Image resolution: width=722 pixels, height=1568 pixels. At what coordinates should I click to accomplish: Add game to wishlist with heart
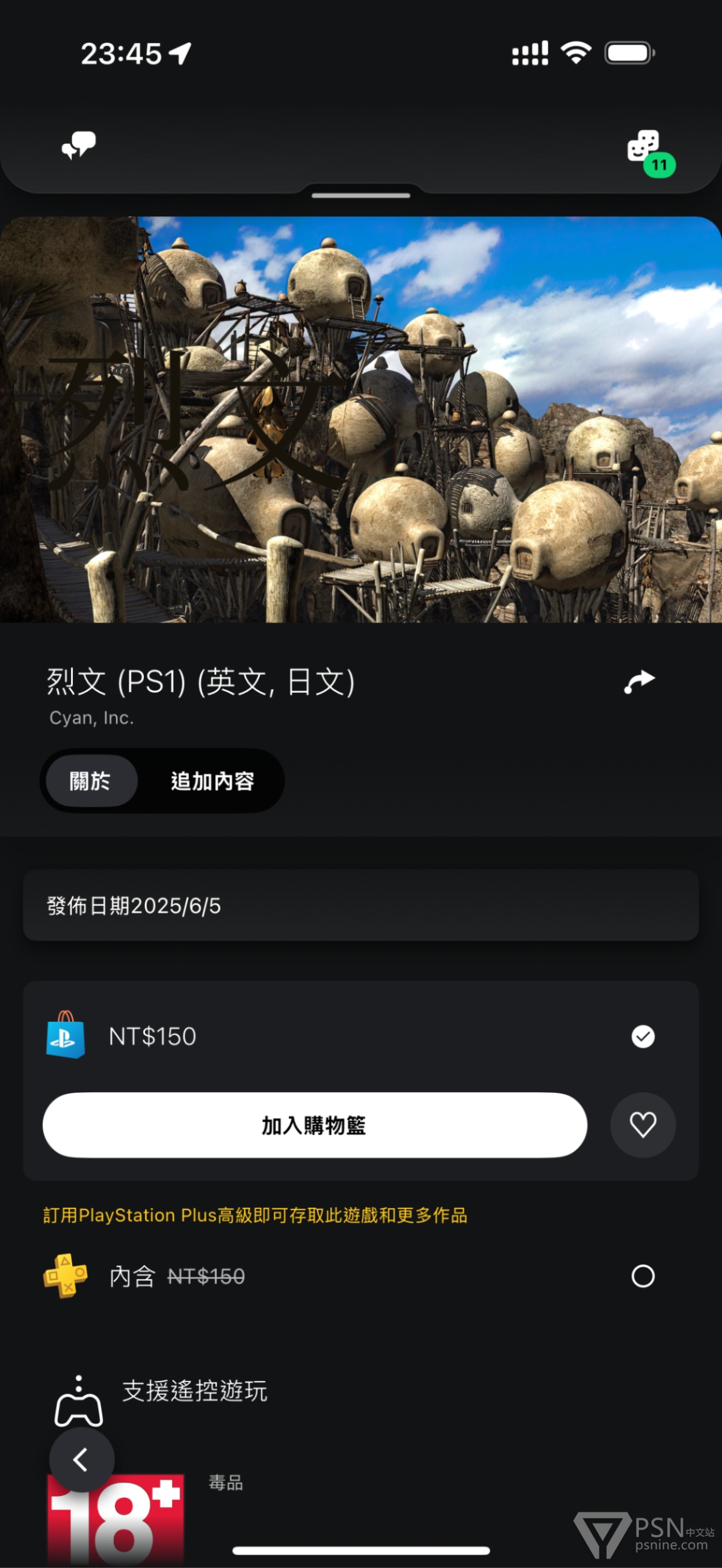[x=642, y=1125]
